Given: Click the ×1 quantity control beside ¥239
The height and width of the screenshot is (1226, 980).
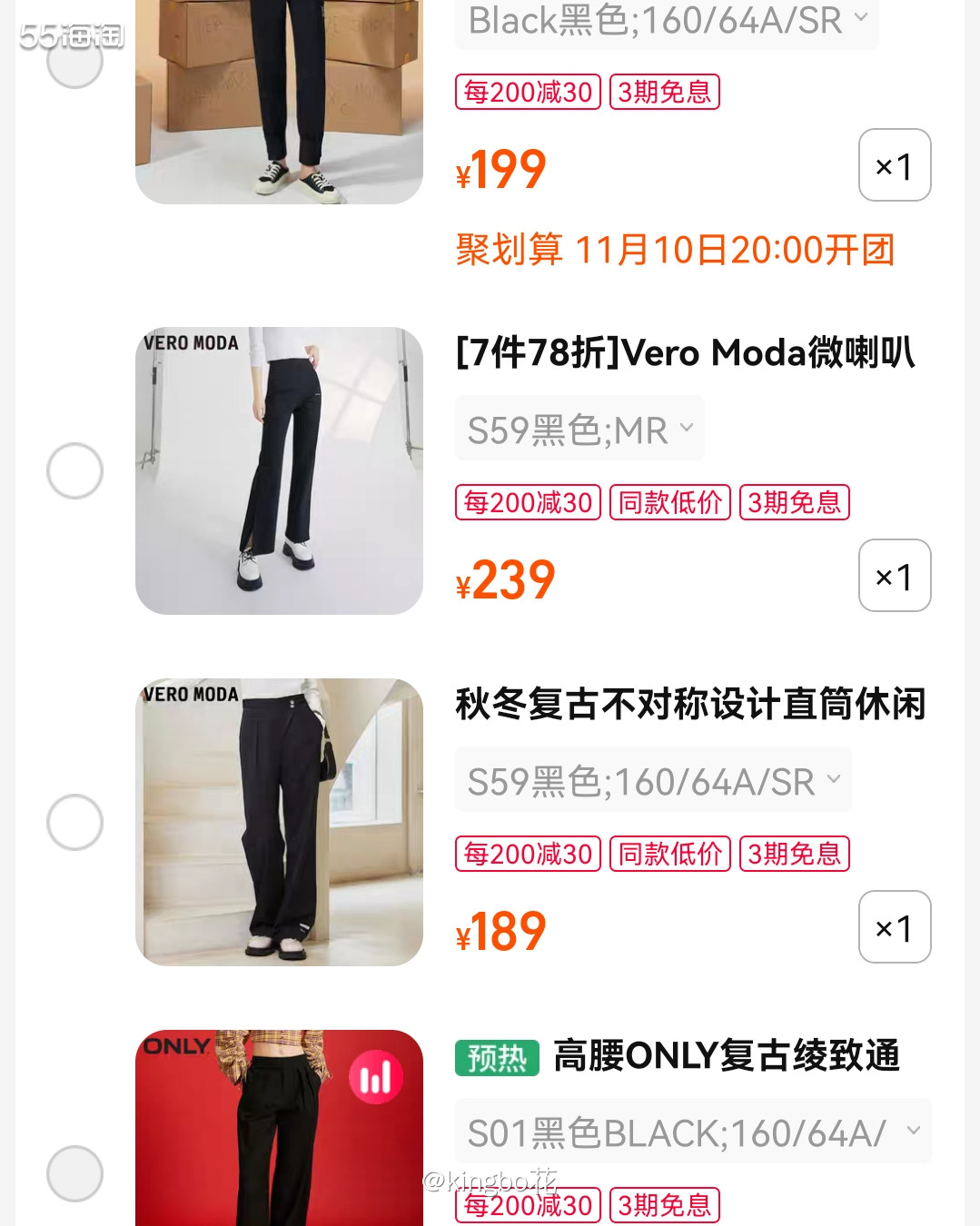Looking at the screenshot, I should (894, 575).
